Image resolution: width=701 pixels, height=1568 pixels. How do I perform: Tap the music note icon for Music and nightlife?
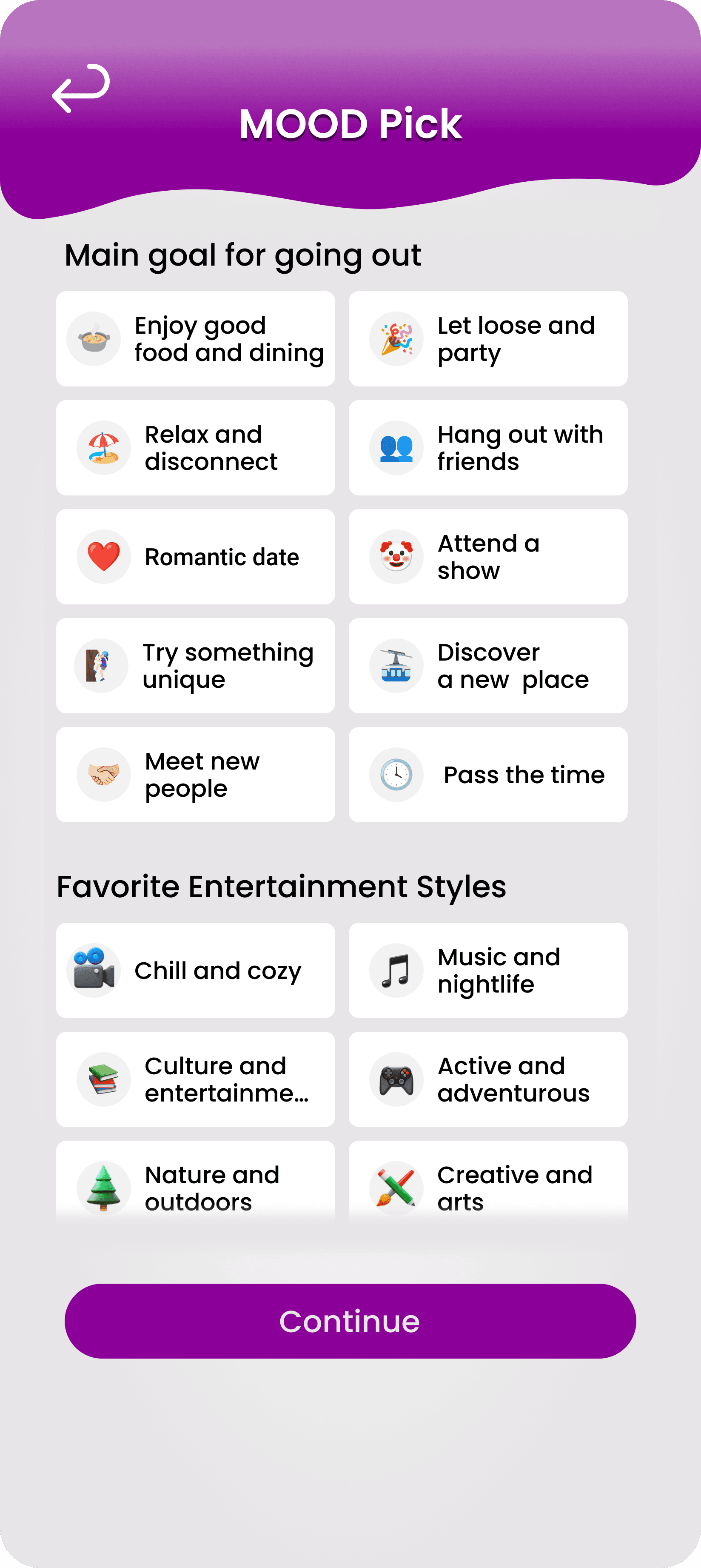click(x=396, y=970)
